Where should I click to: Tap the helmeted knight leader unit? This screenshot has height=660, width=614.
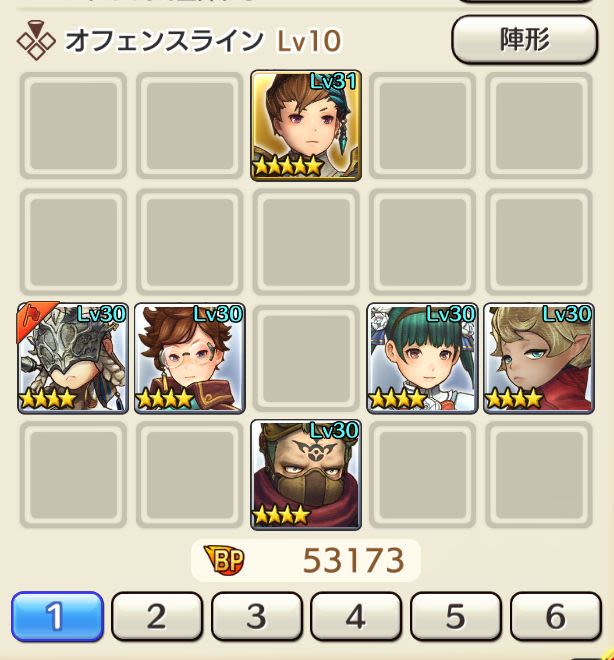click(72, 358)
